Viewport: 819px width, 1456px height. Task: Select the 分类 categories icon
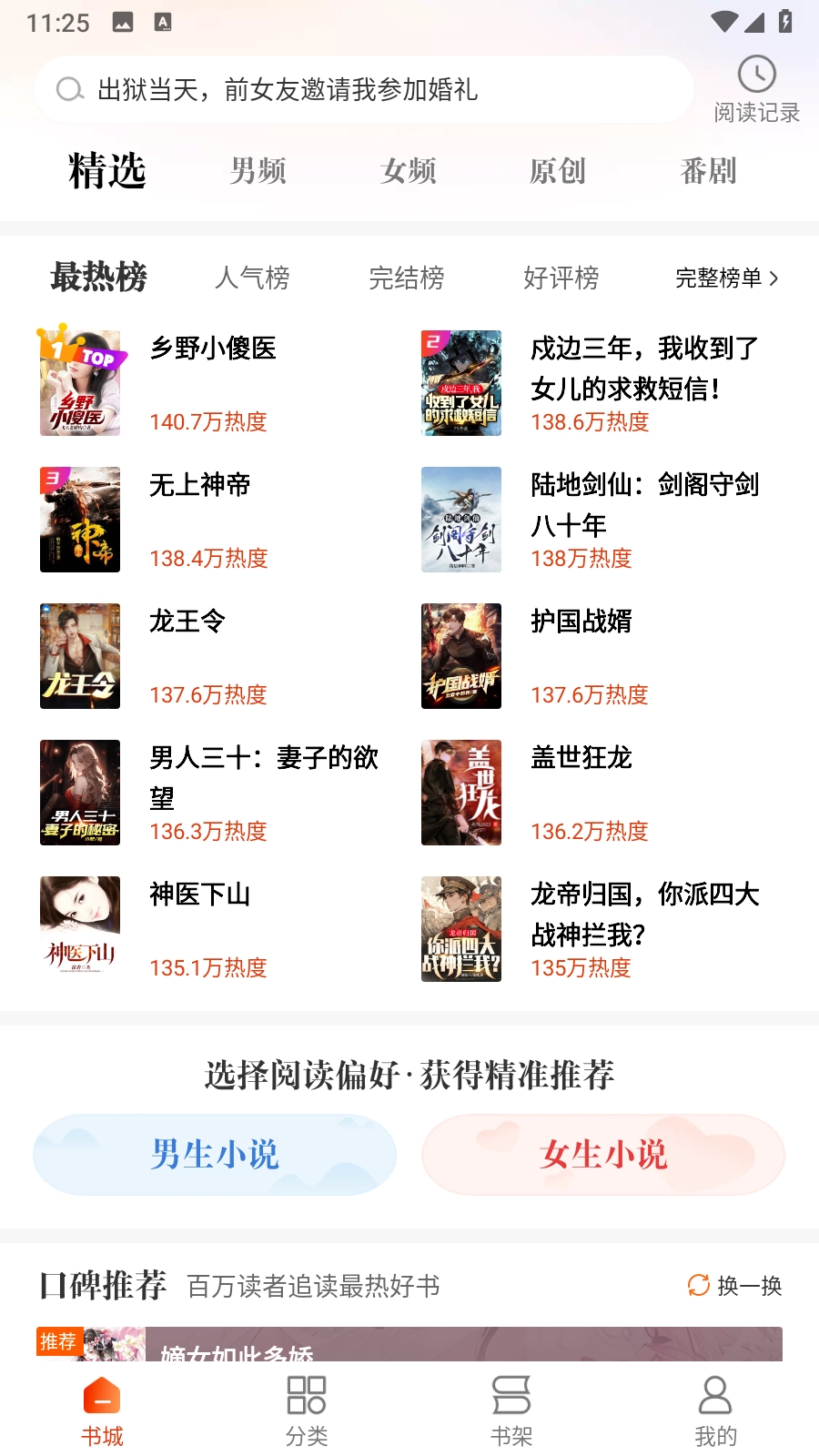coord(307,1394)
